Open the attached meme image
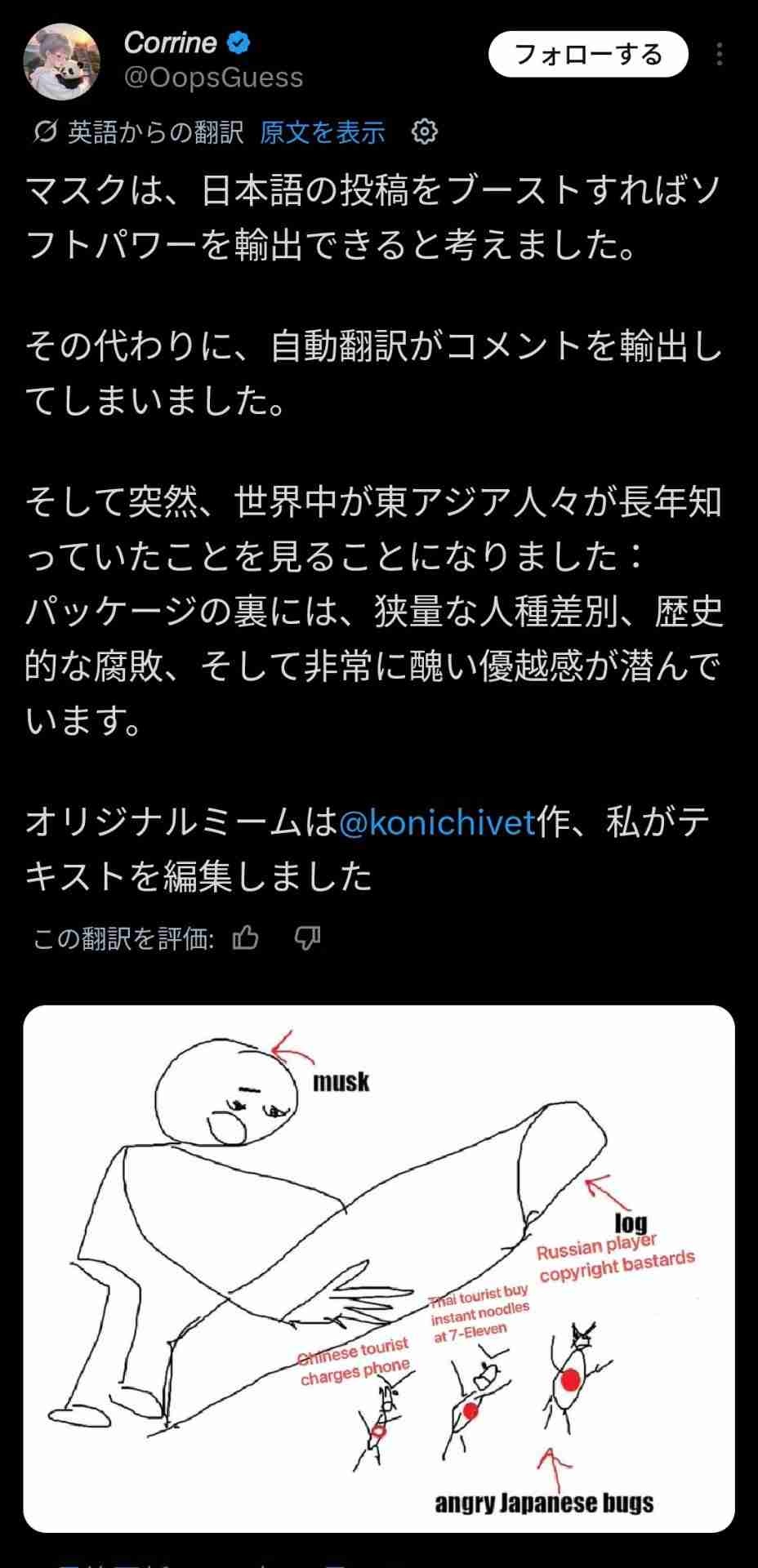This screenshot has width=758, height=1568. coord(379,1267)
